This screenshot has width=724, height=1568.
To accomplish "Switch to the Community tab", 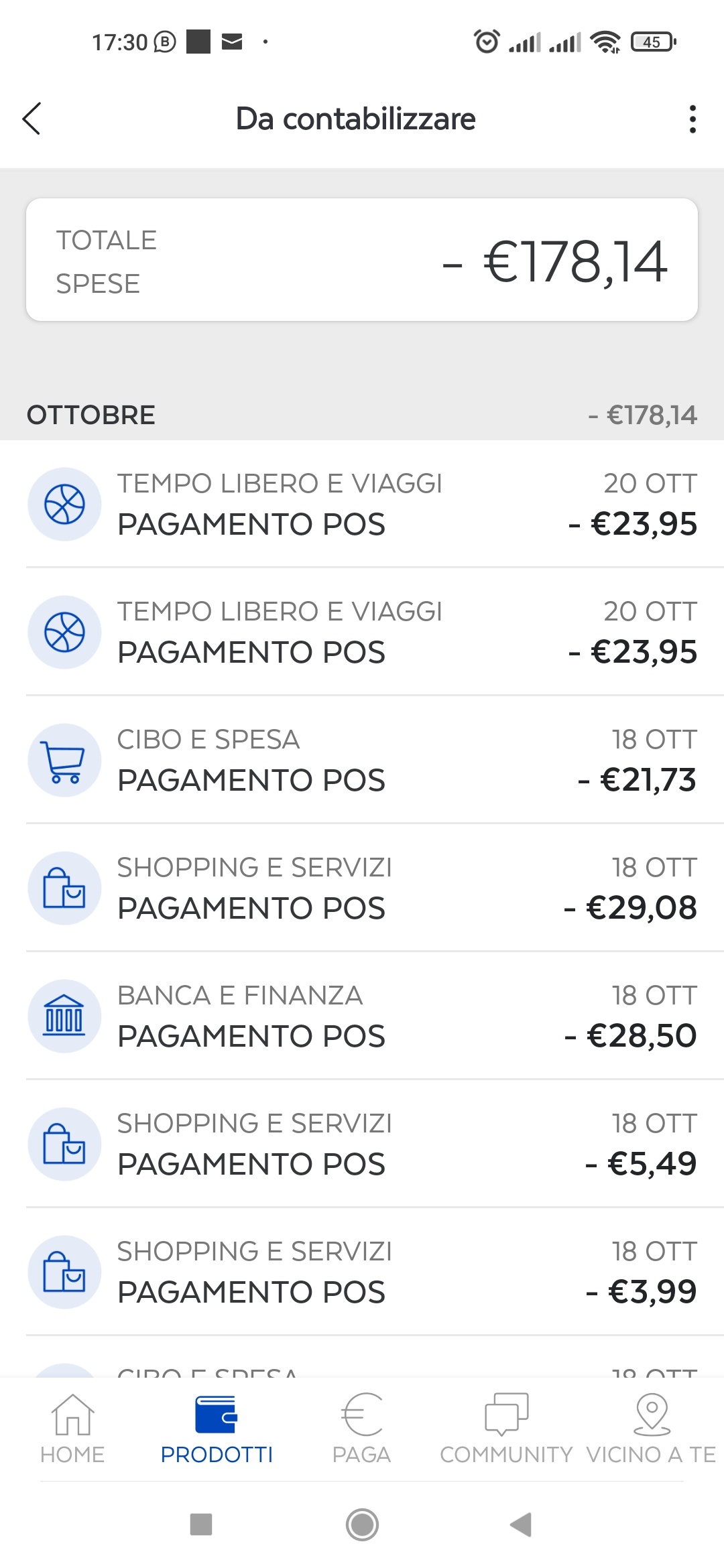I will pyautogui.click(x=506, y=1429).
